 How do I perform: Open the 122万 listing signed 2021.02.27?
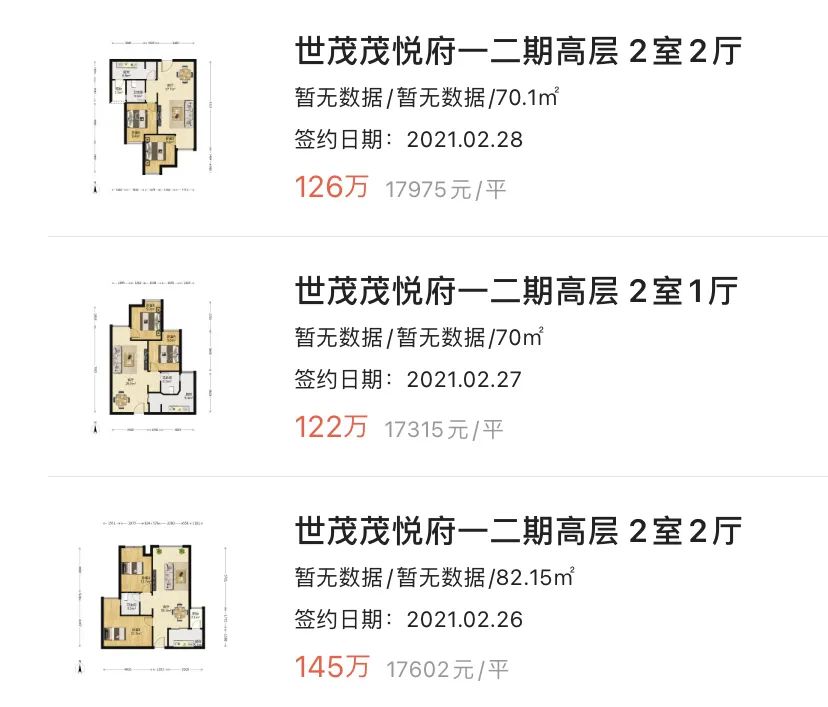(x=516, y=292)
